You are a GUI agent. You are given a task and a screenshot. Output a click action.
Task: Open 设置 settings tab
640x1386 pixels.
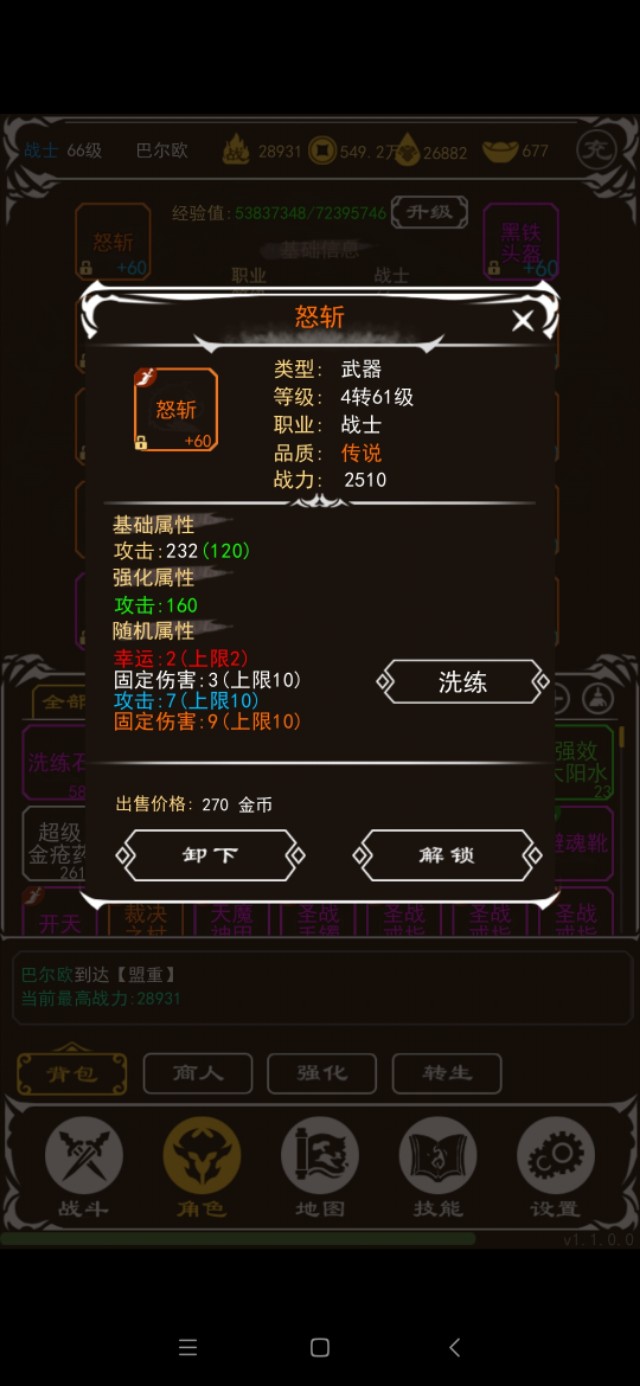tap(555, 1166)
